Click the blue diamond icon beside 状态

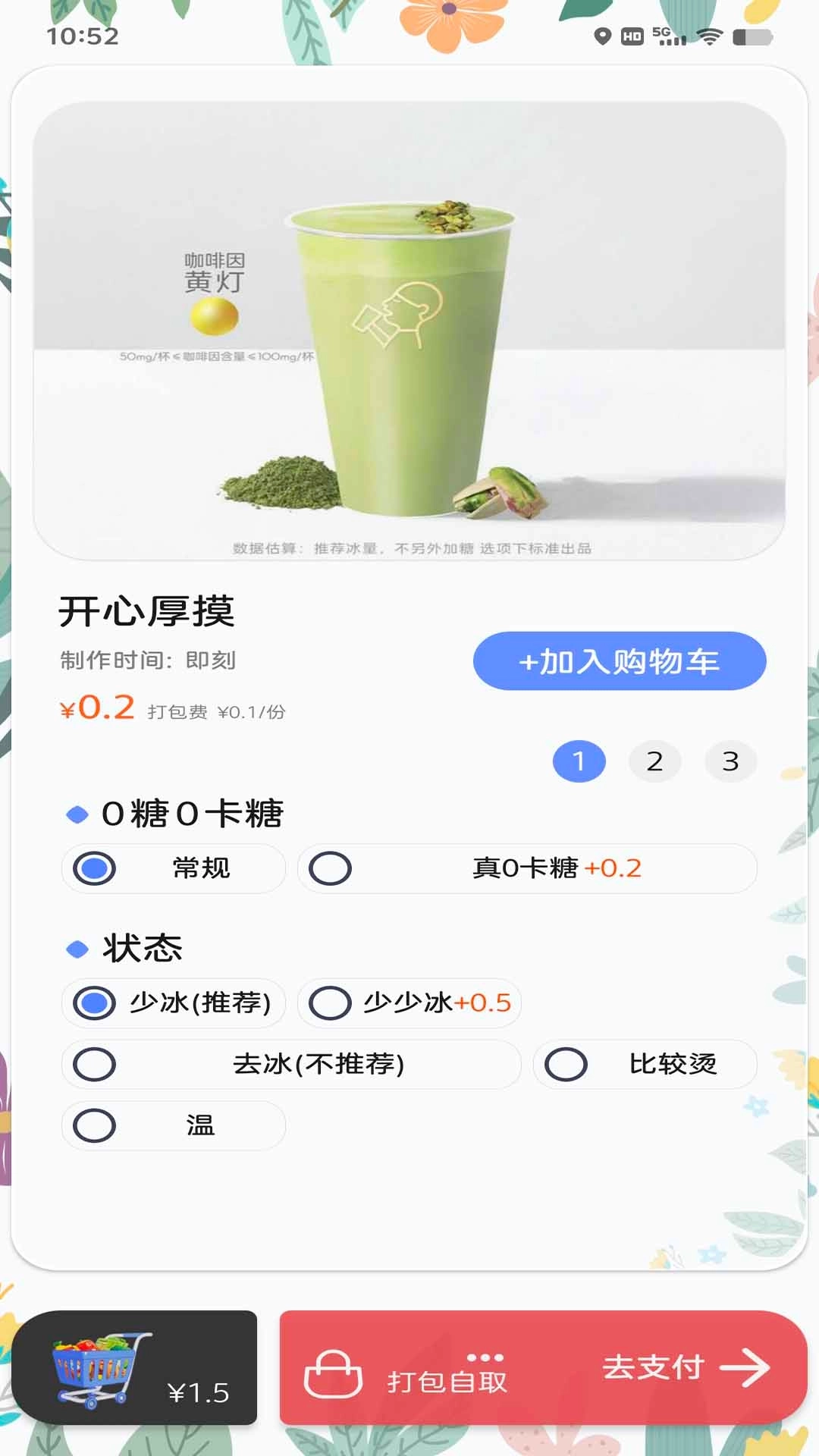click(x=77, y=946)
